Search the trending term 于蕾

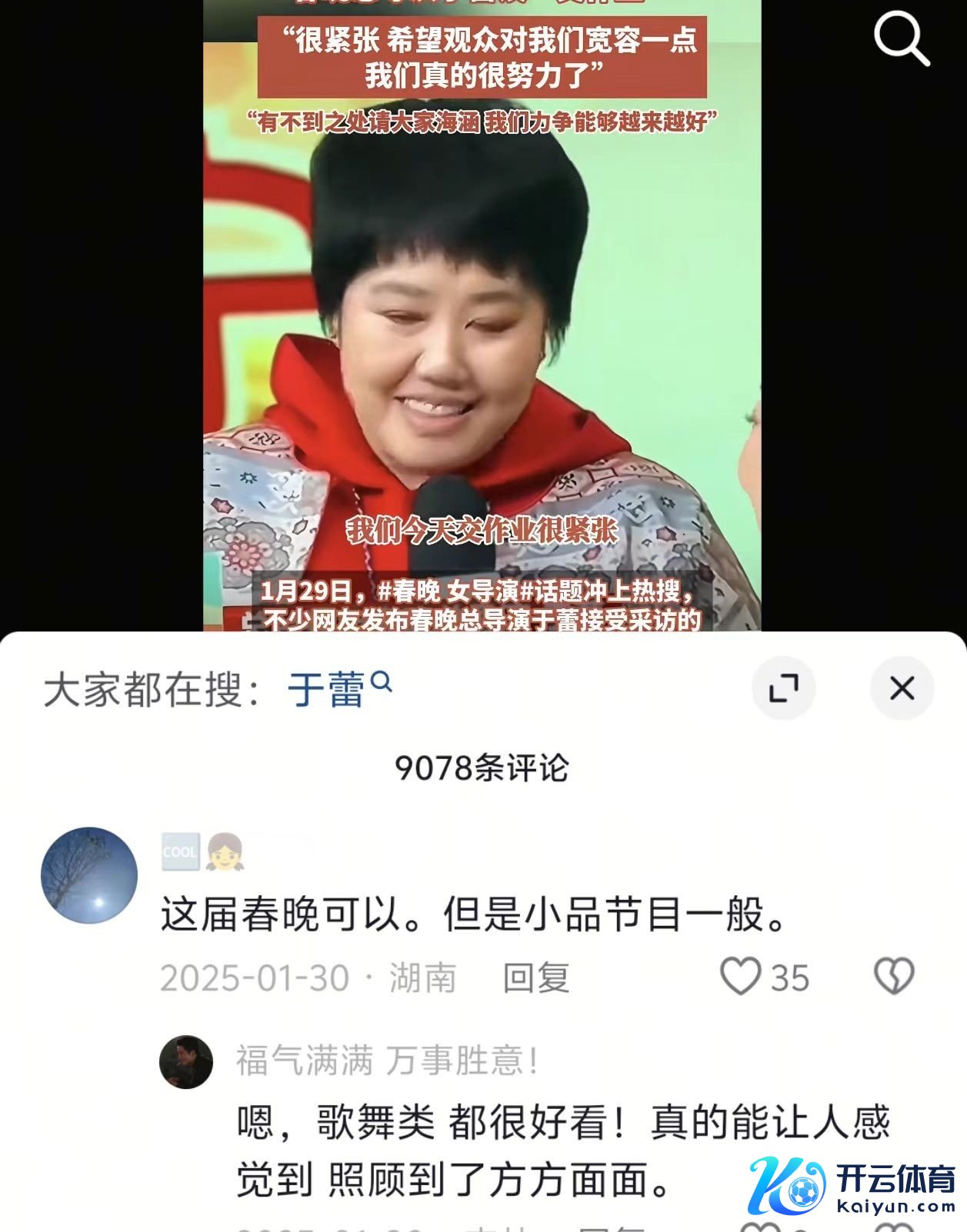tap(338, 688)
